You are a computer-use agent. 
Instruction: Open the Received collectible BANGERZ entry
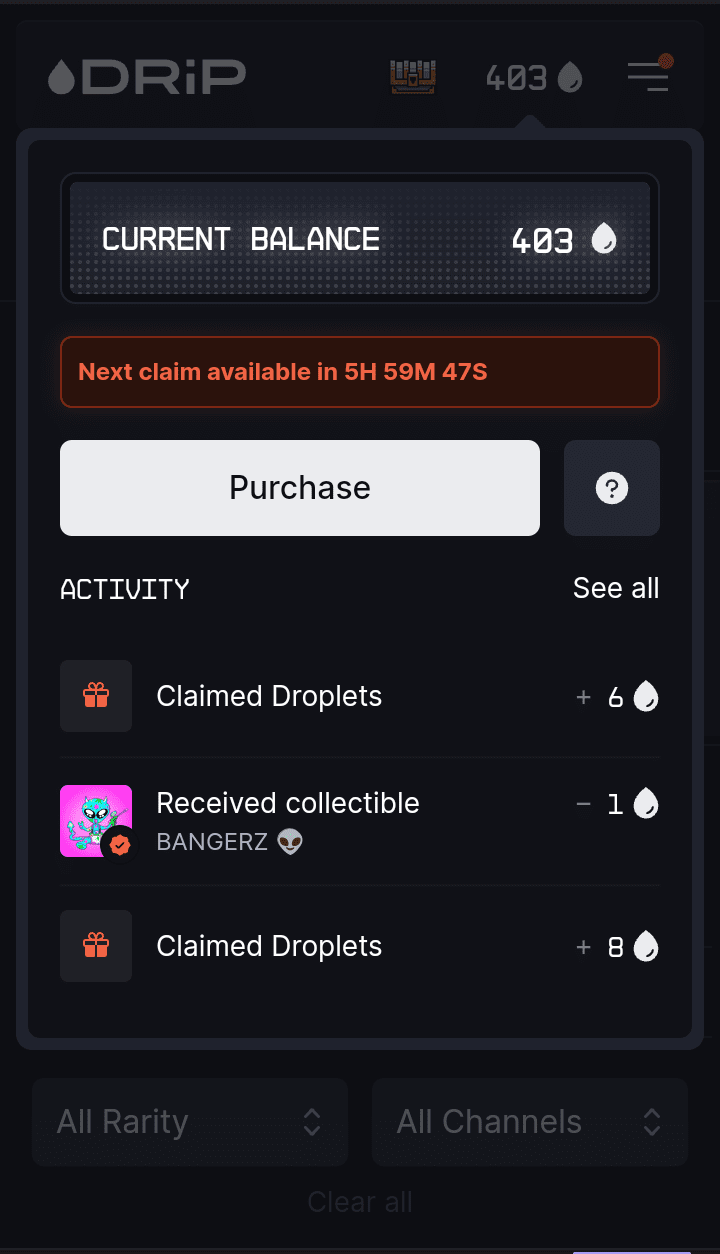point(359,821)
